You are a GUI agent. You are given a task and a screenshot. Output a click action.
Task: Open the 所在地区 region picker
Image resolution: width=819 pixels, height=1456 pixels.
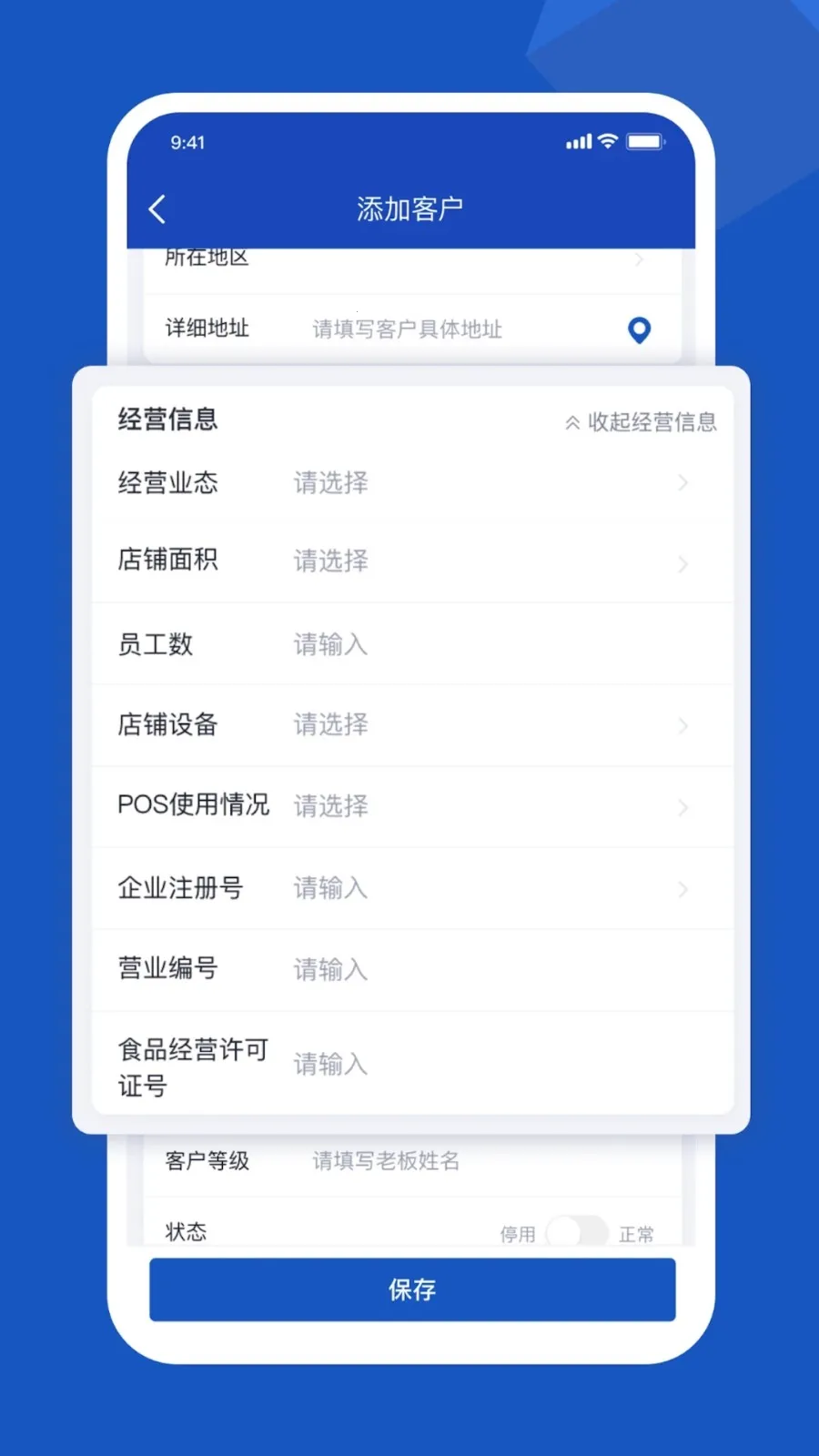641,258
